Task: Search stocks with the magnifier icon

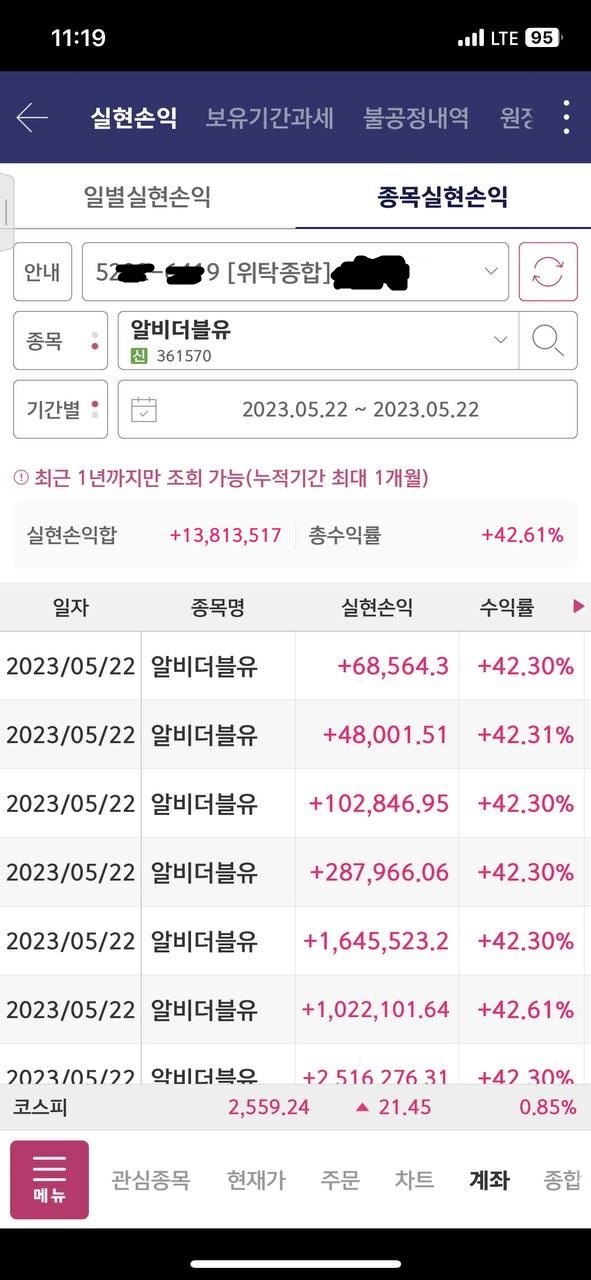Action: (x=548, y=341)
